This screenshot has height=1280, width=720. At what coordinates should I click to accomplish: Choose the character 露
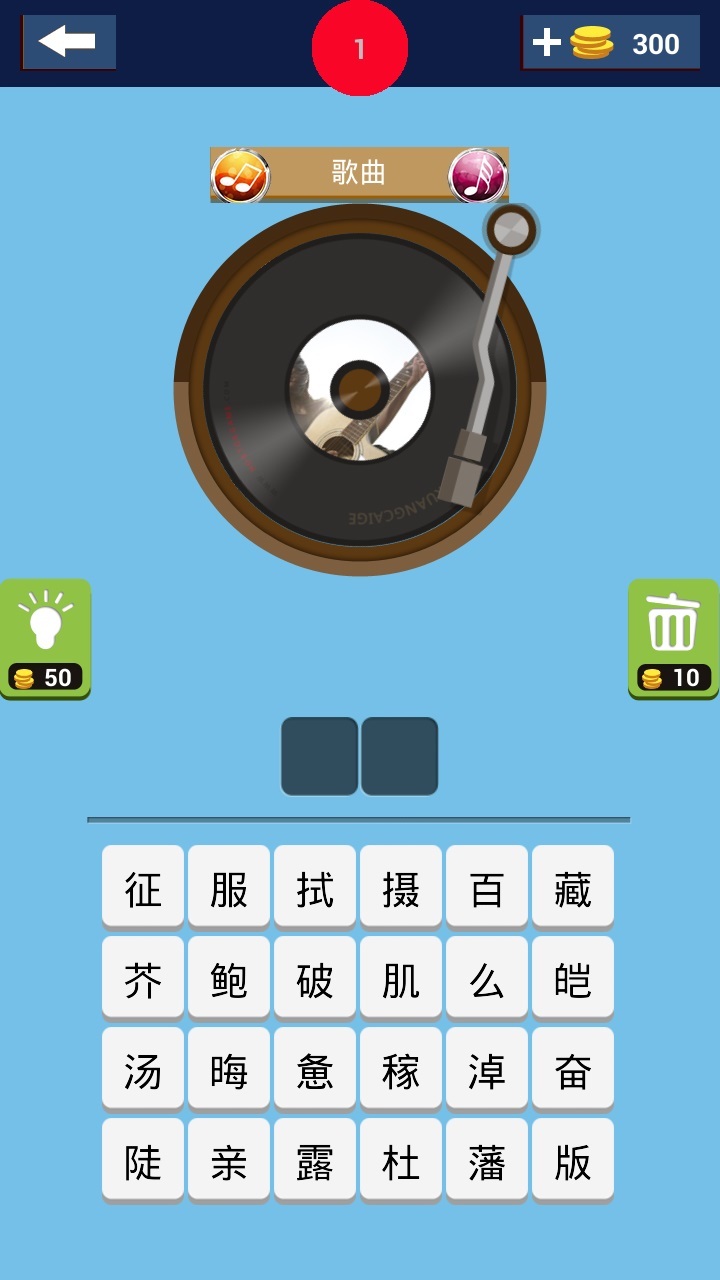[x=315, y=1162]
